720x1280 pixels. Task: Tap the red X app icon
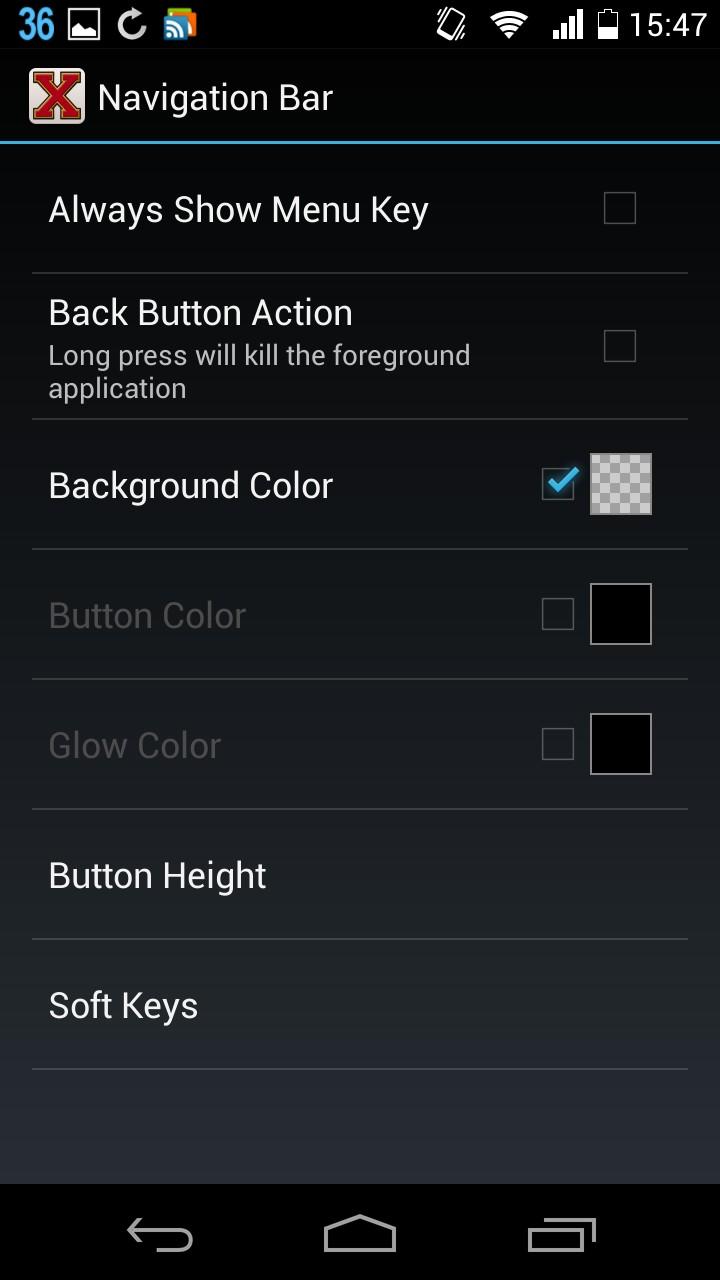57,97
